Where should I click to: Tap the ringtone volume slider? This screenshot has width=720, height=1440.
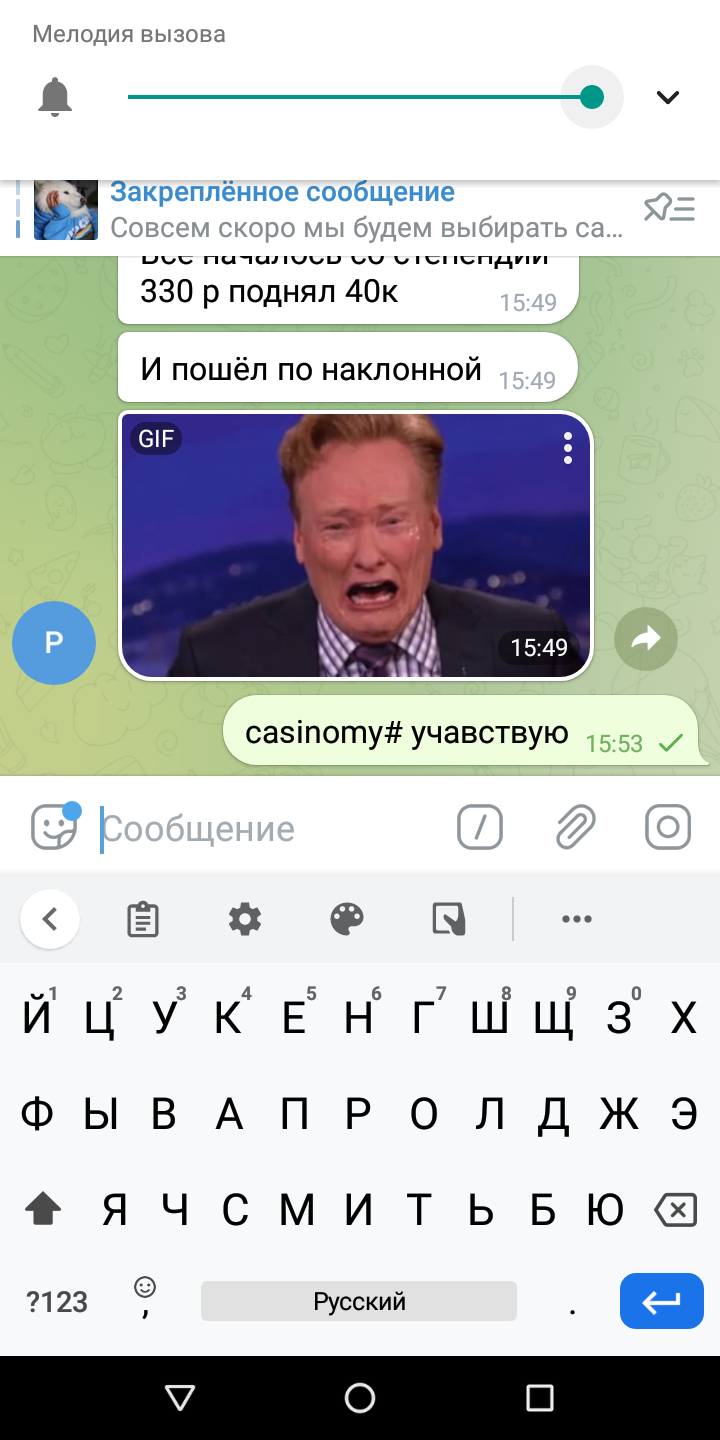(360, 97)
